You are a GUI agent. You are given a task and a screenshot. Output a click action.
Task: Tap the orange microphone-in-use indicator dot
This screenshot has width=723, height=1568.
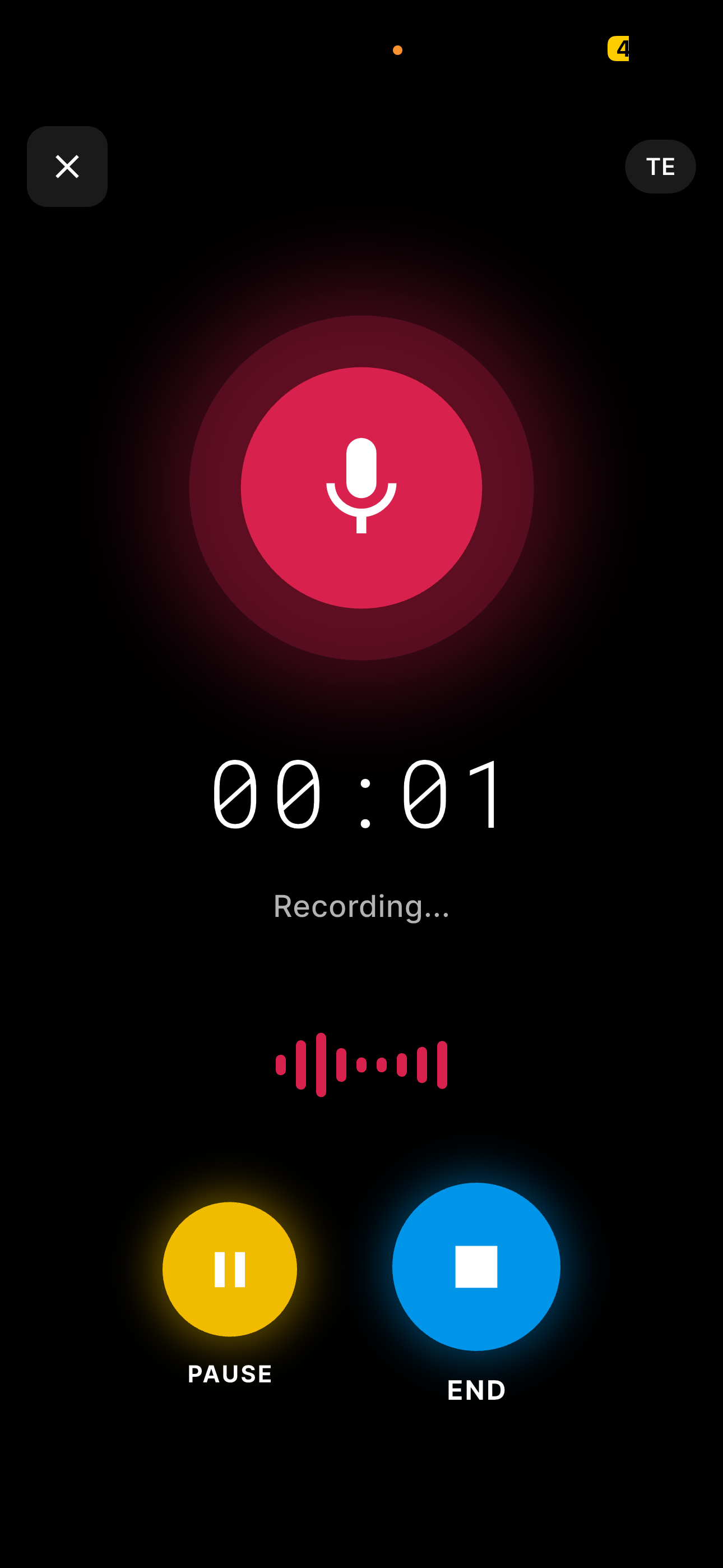click(399, 50)
